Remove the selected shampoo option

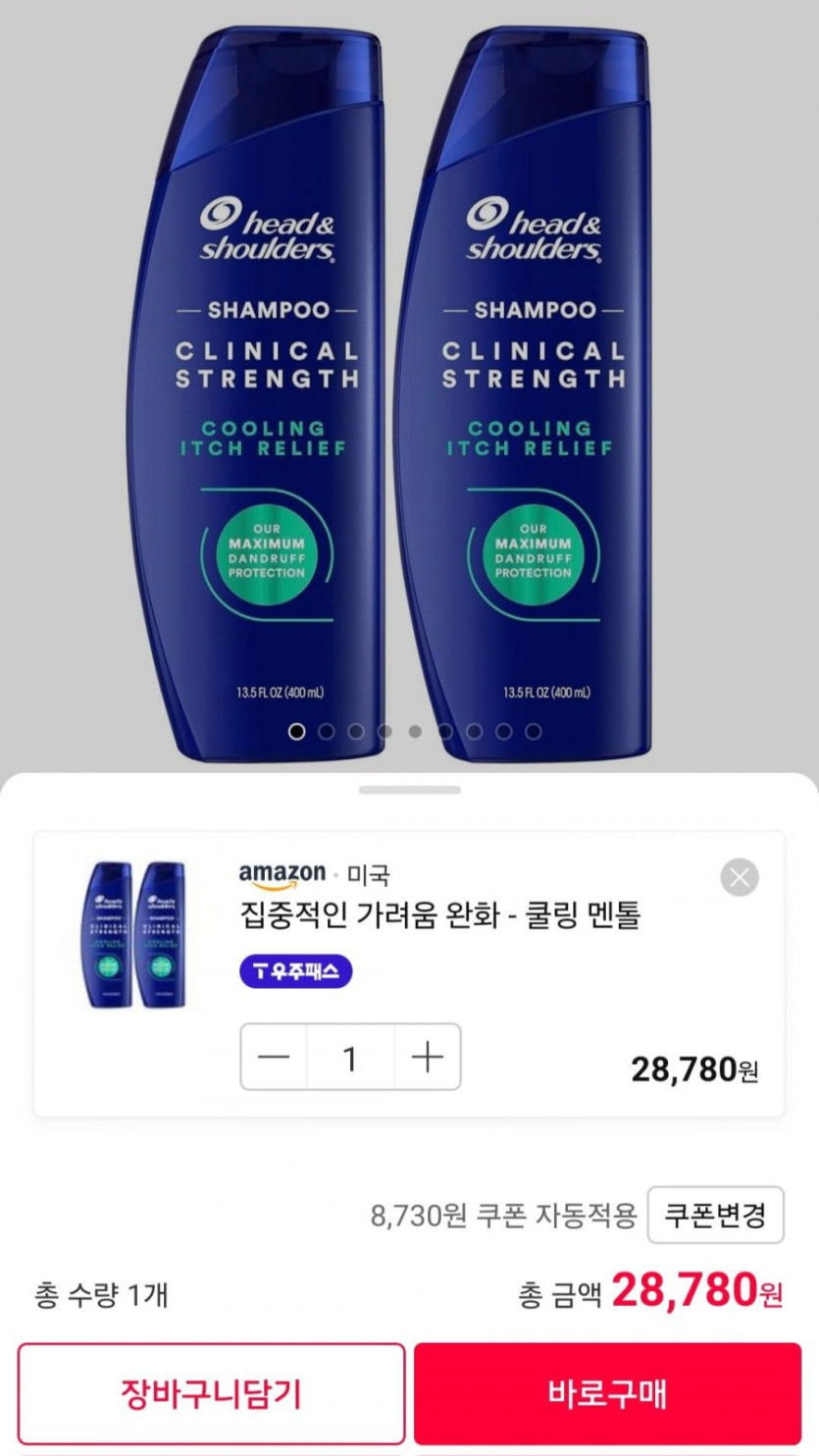[x=740, y=877]
